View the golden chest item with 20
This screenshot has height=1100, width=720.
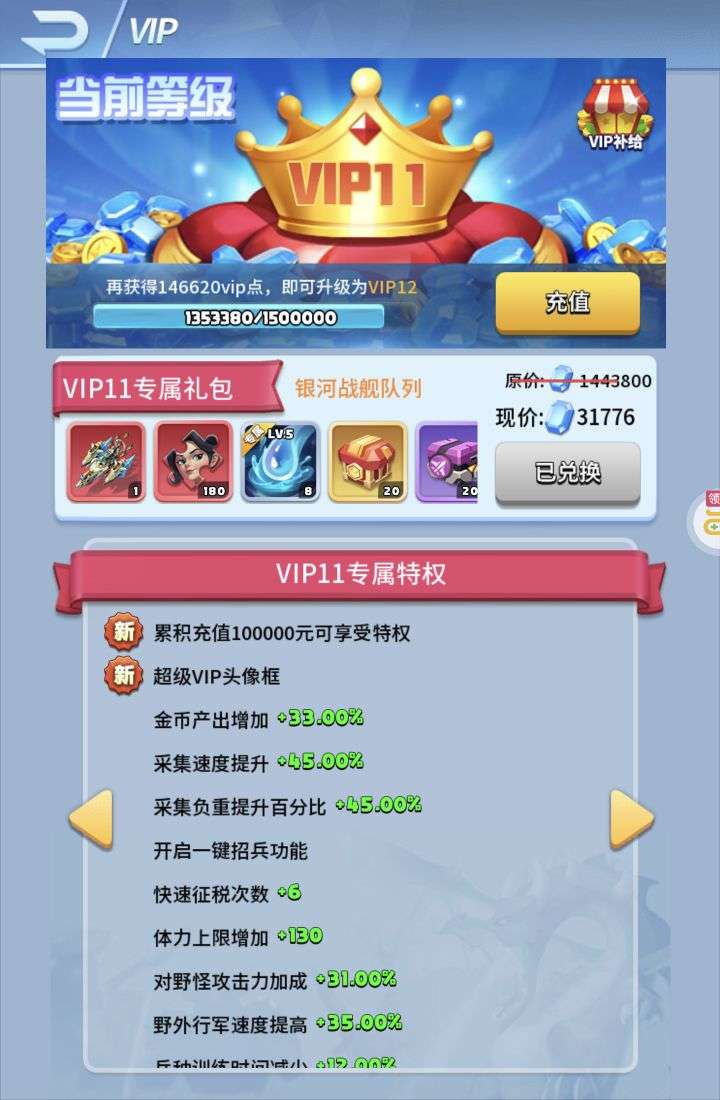[x=368, y=461]
